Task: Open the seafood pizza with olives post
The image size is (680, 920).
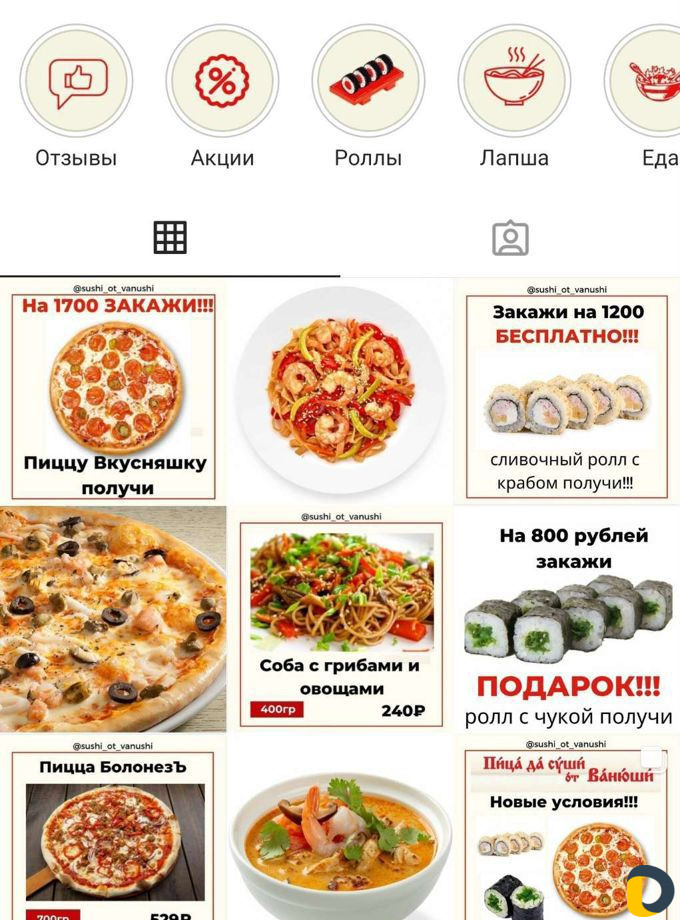Action: click(113, 619)
